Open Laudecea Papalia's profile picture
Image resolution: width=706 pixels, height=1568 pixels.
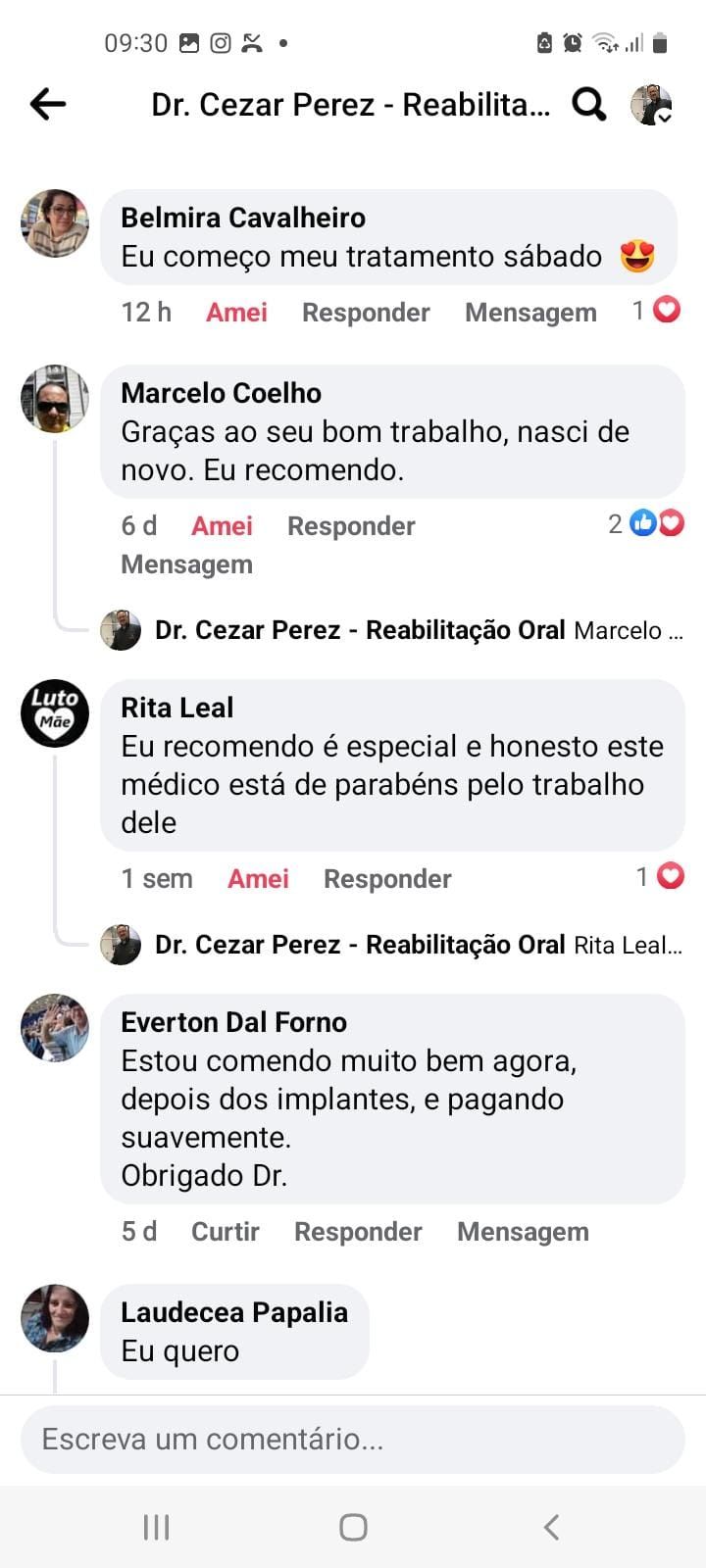(55, 1318)
